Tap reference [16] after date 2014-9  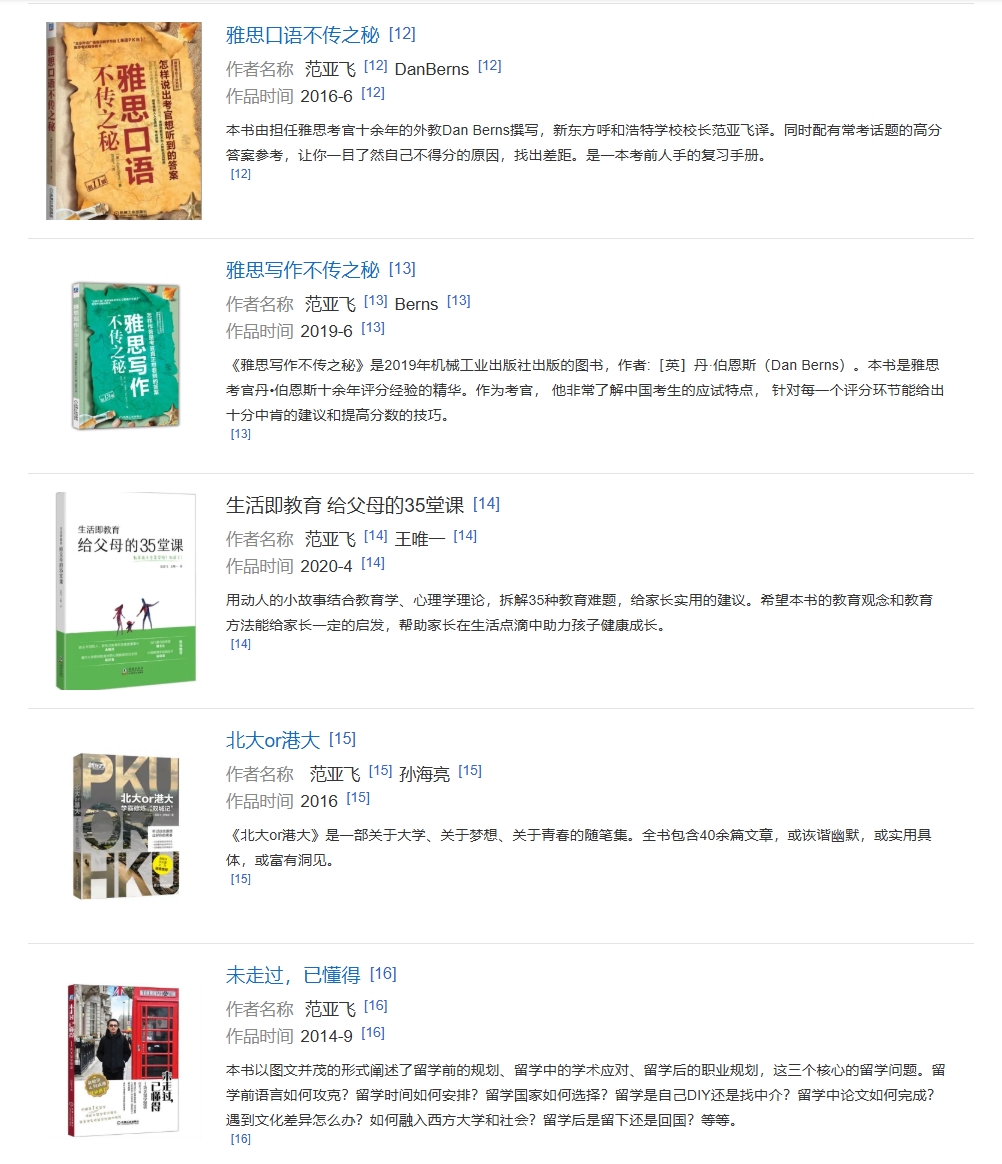pyautogui.click(x=373, y=1033)
